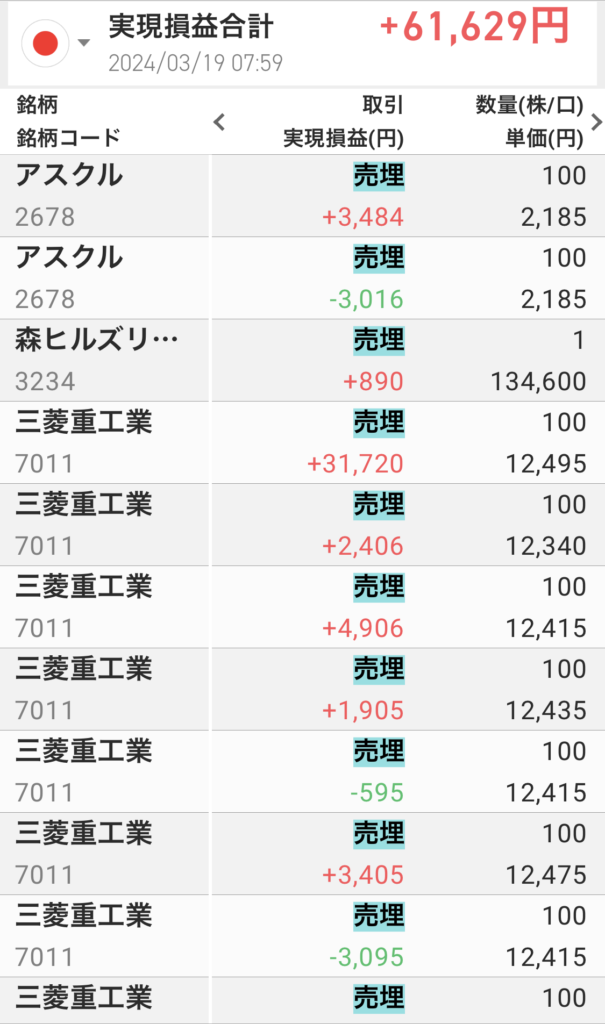Open the 森ヒルズリ 3234 row

click(x=302, y=360)
